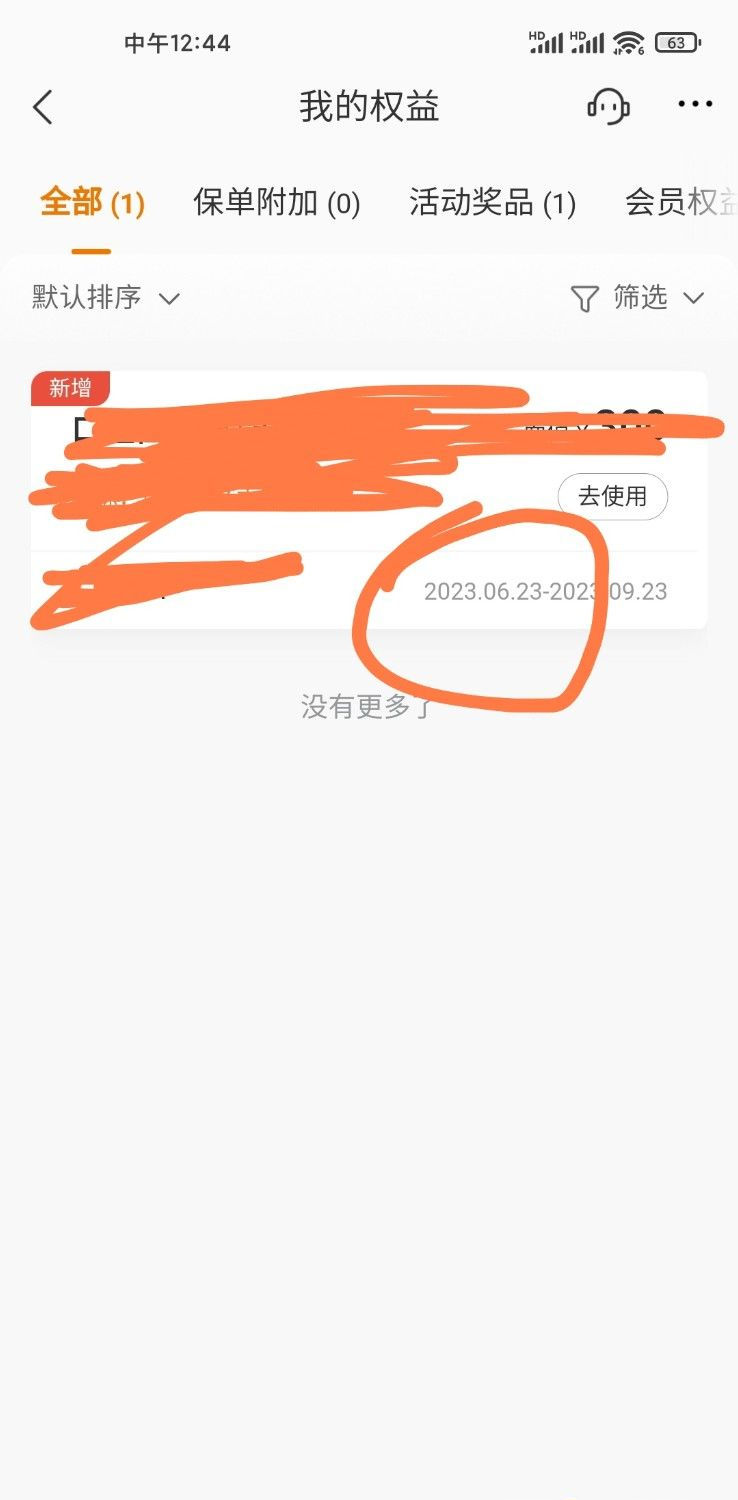Switch to the 会员权益 tab
Viewport: 738px width, 1500px height.
click(x=681, y=203)
